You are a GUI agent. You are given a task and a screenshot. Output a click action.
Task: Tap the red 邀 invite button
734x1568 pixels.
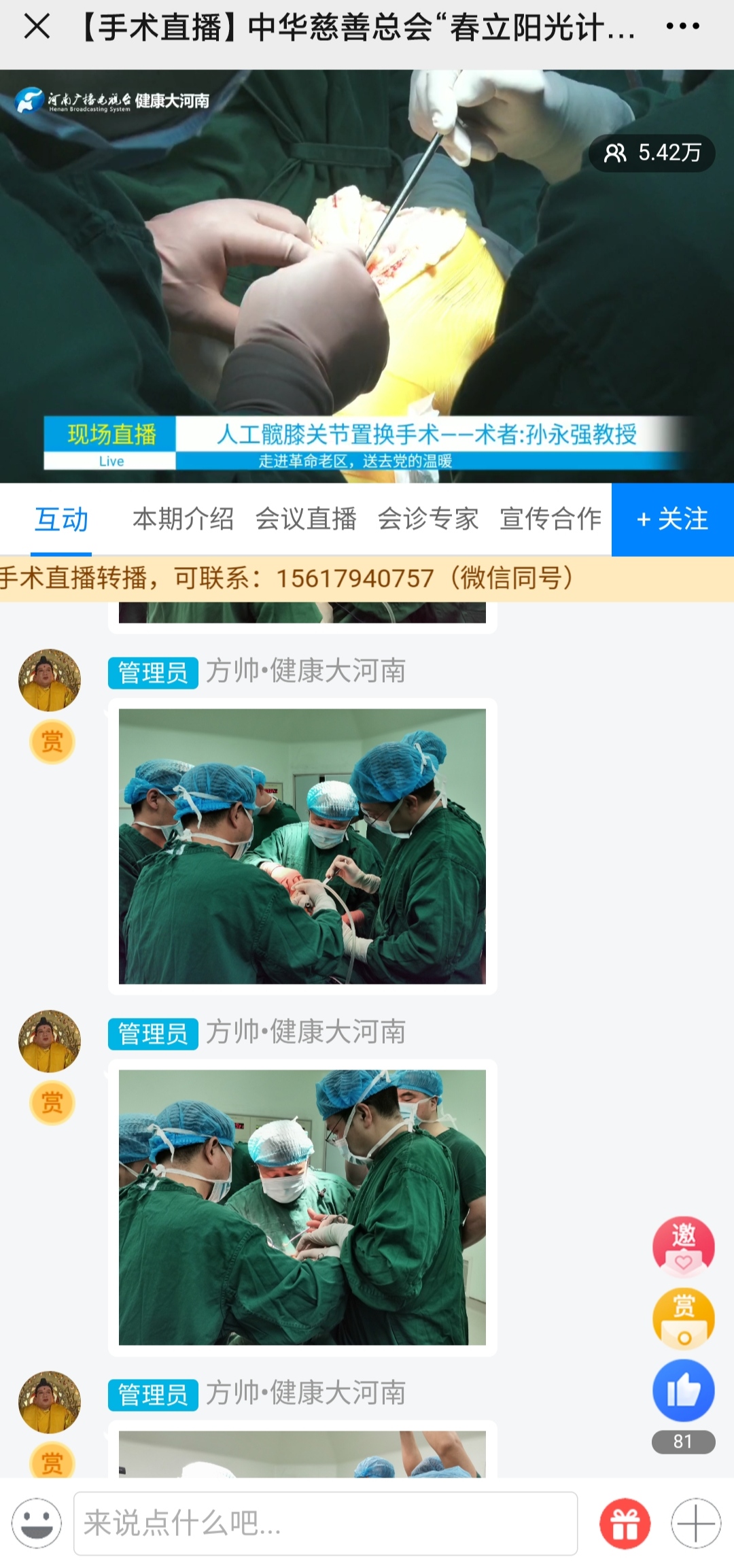683,1246
